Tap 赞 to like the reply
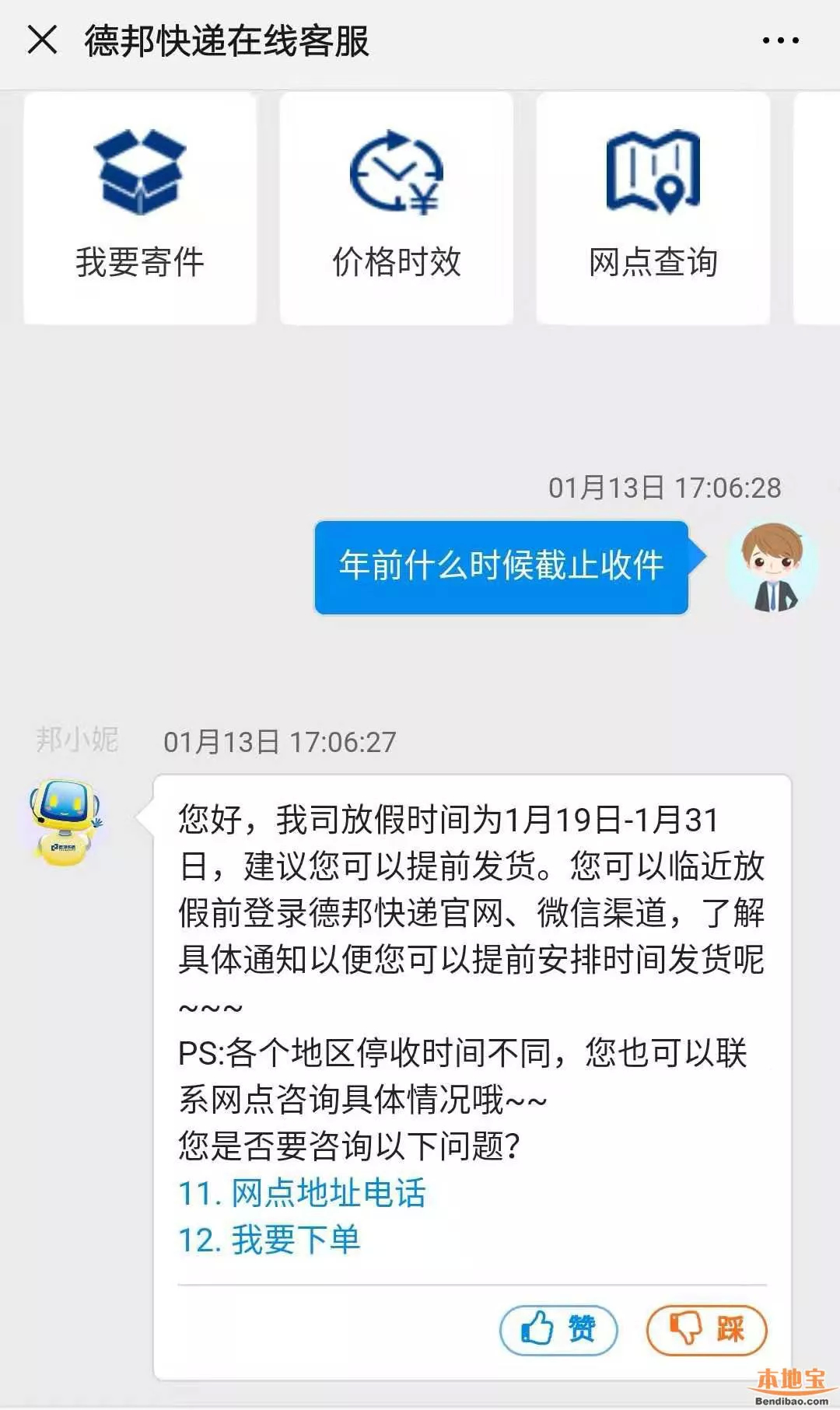Image resolution: width=840 pixels, height=1410 pixels. coord(558,1329)
